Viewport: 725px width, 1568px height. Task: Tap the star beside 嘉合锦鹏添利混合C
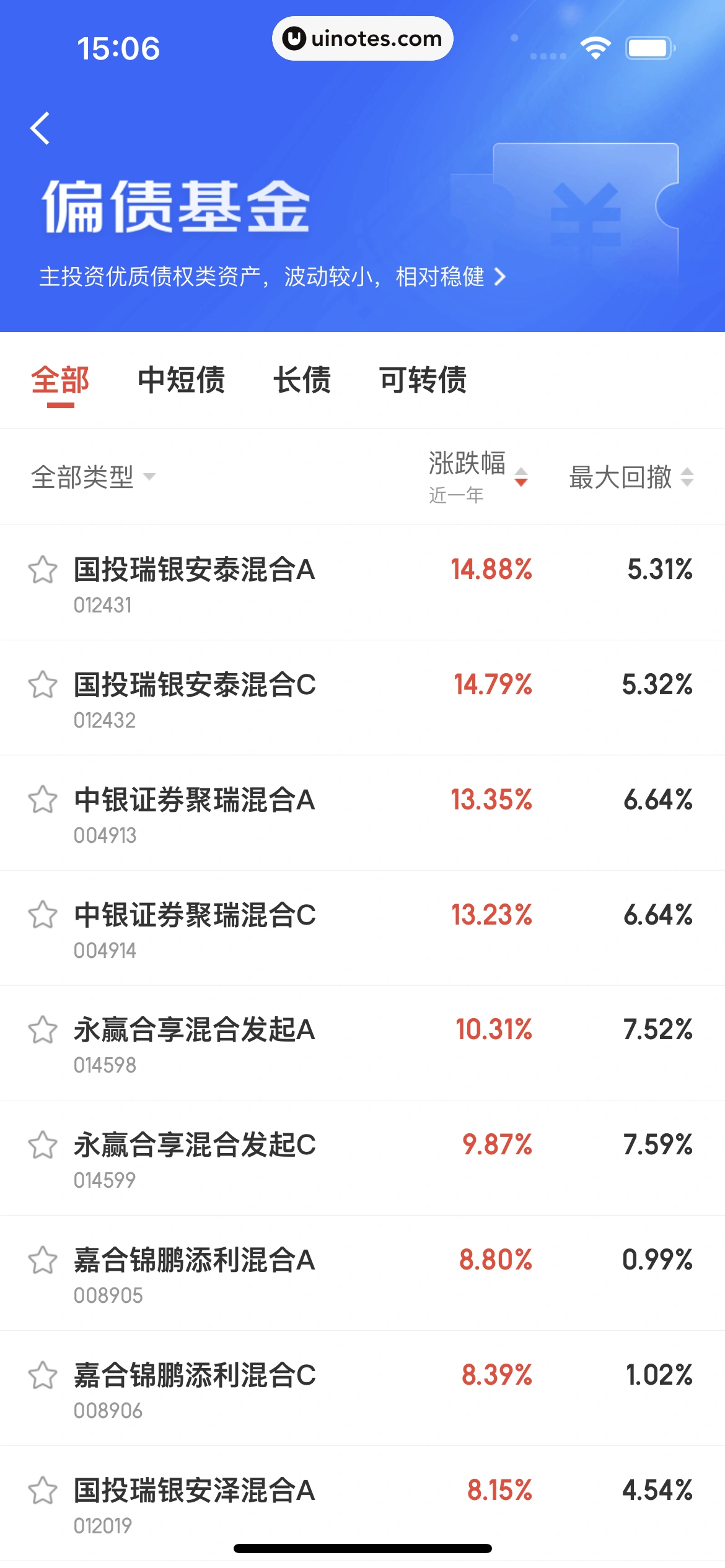point(43,1375)
